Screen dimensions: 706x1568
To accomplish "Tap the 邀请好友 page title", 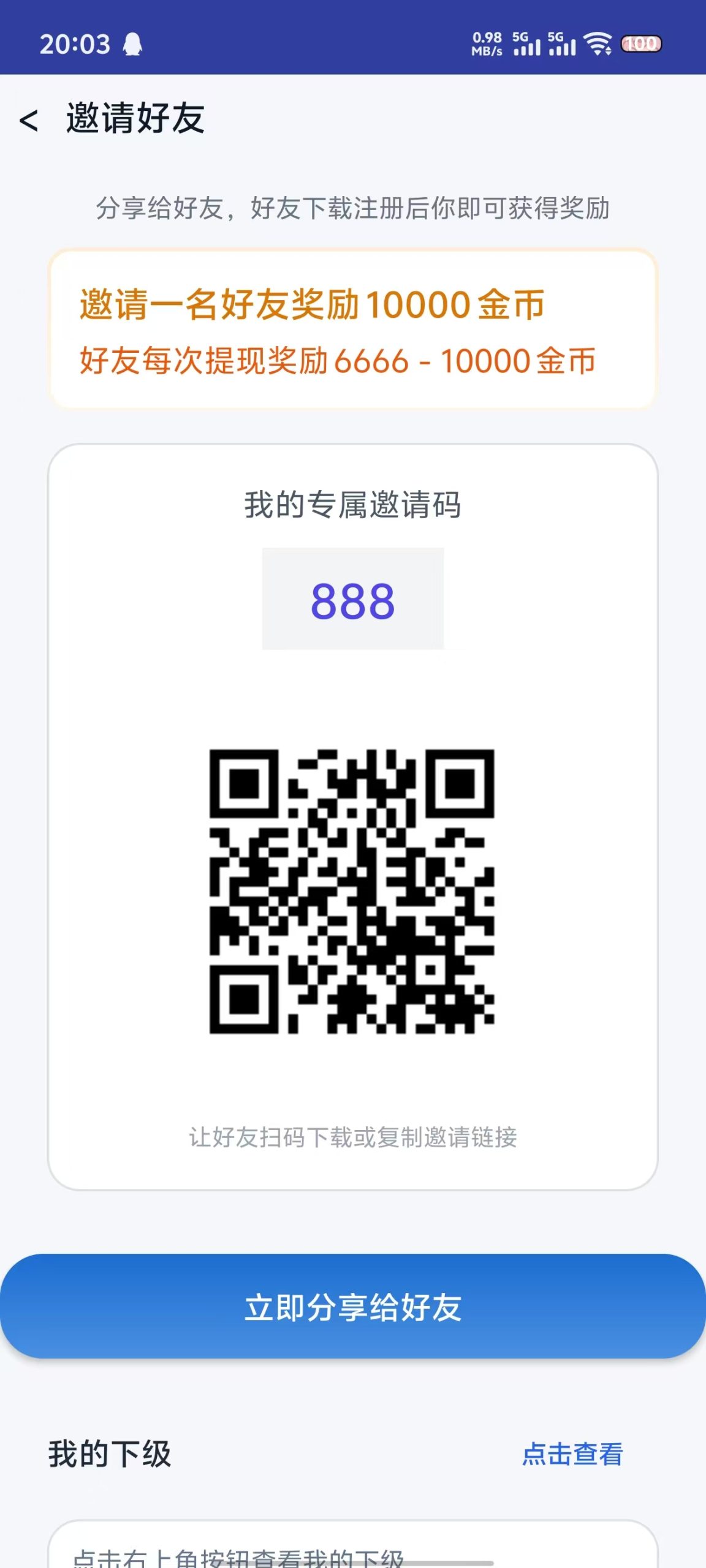I will point(136,120).
